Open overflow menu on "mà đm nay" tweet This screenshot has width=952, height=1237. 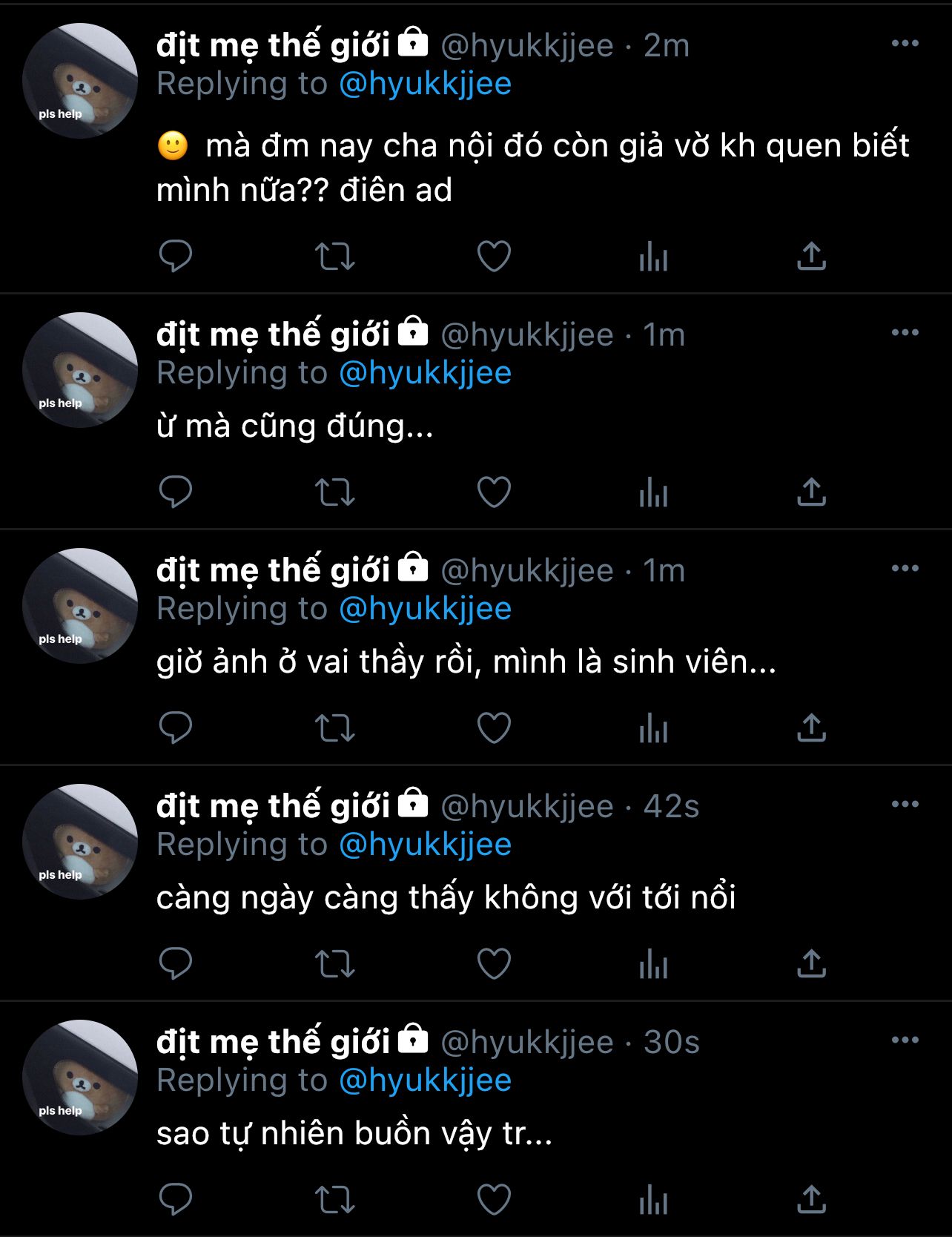[905, 44]
